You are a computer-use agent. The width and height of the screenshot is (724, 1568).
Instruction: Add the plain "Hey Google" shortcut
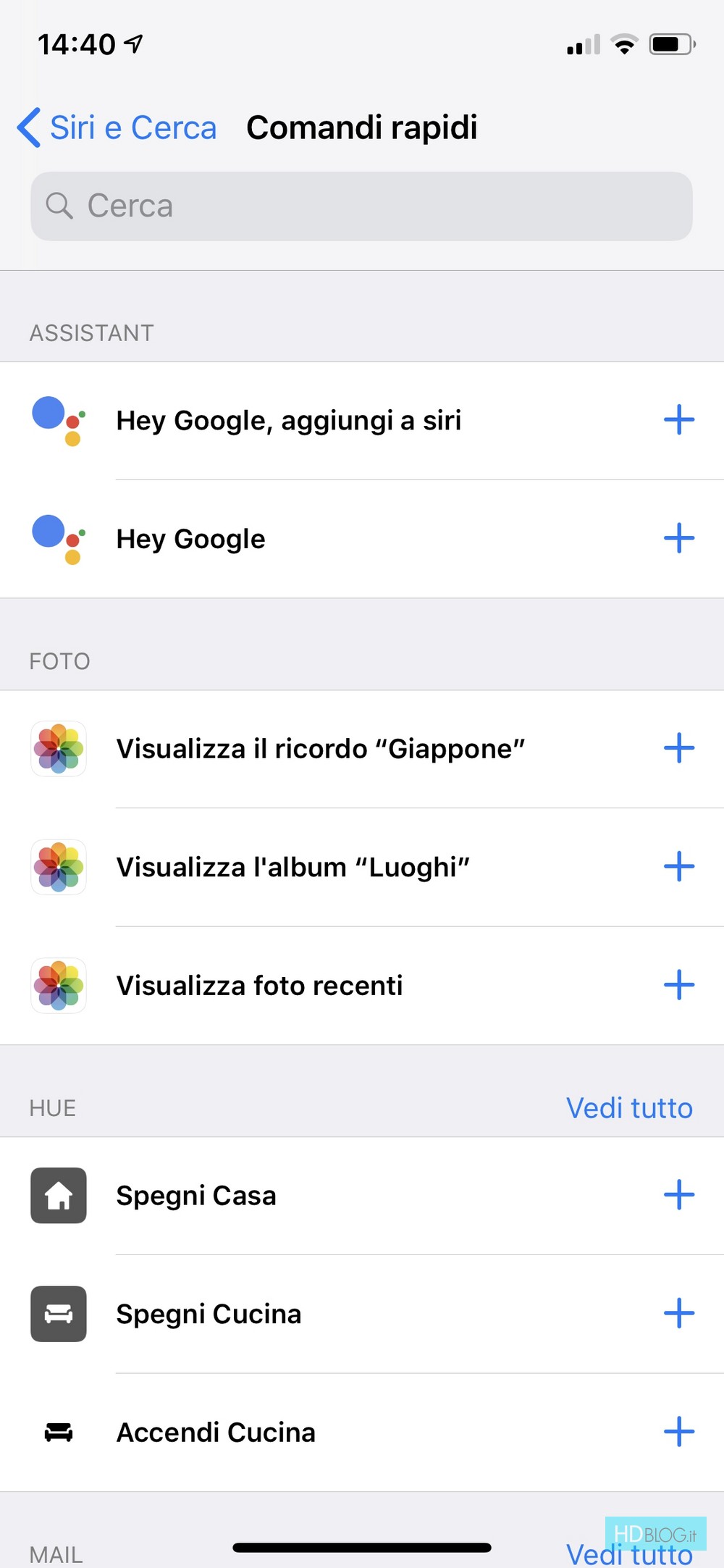(679, 538)
